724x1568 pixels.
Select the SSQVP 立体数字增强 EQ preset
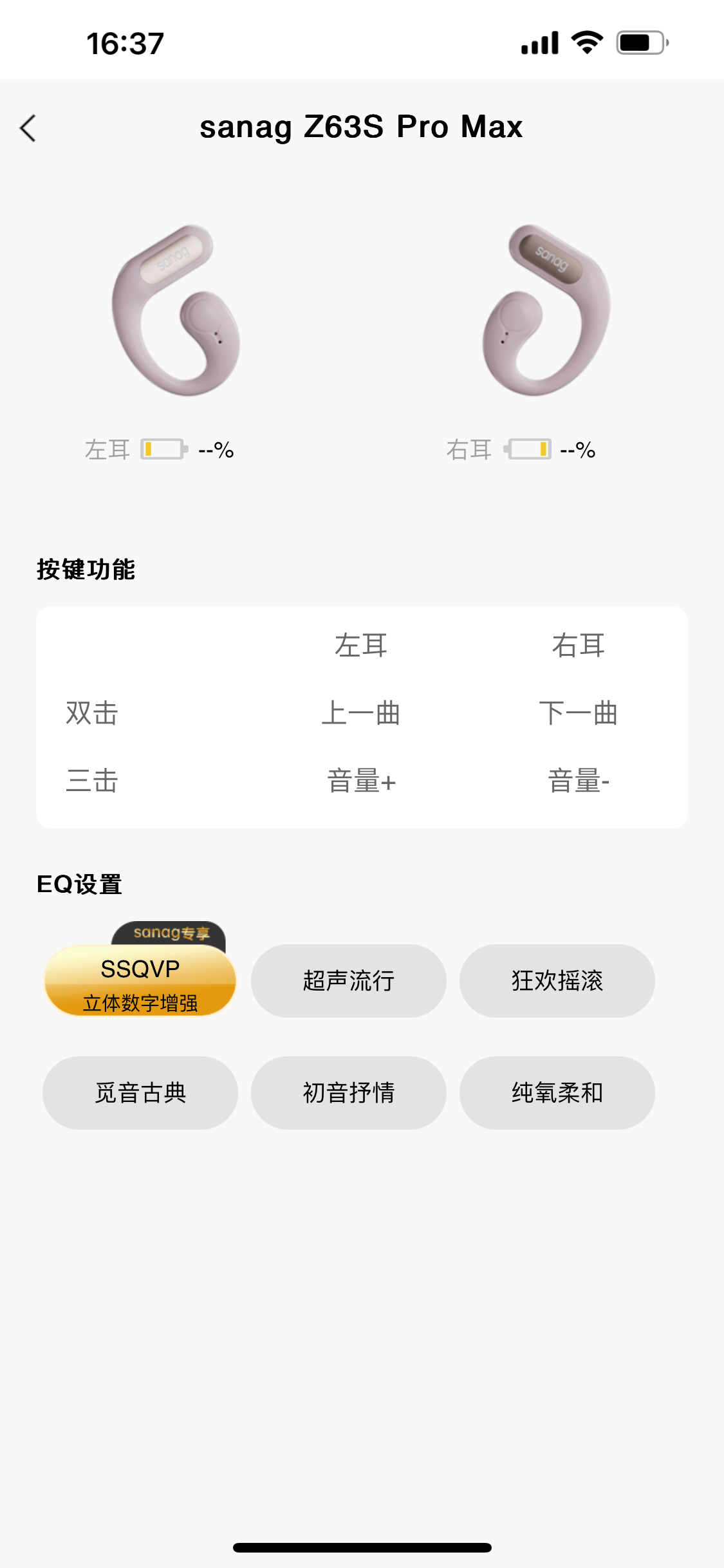coord(140,980)
